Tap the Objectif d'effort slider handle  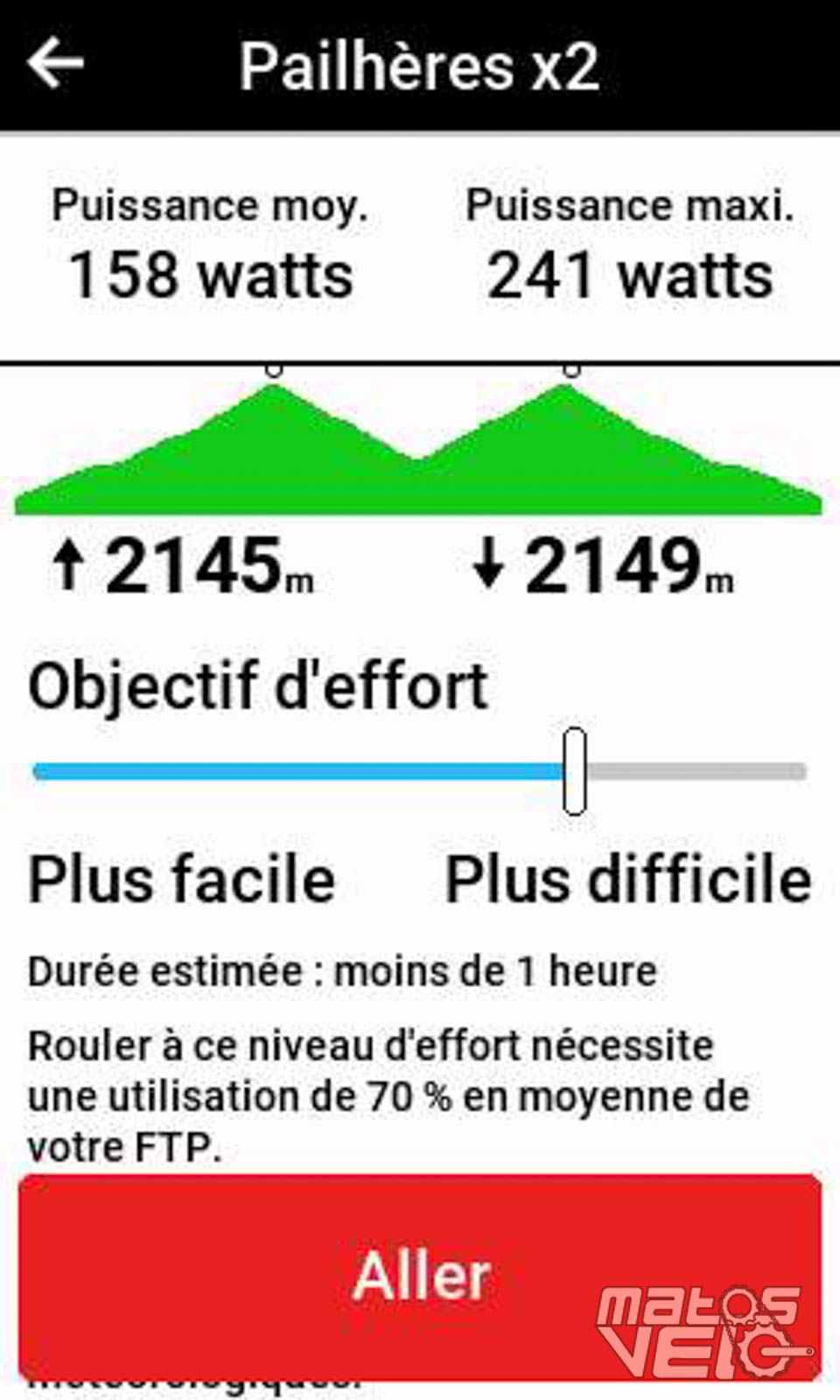click(574, 771)
